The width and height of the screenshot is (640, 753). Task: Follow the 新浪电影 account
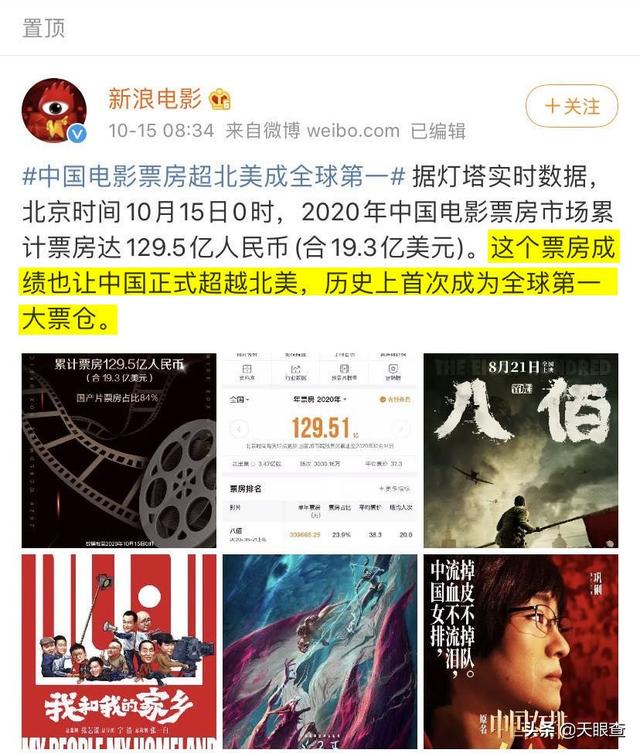pyautogui.click(x=573, y=106)
